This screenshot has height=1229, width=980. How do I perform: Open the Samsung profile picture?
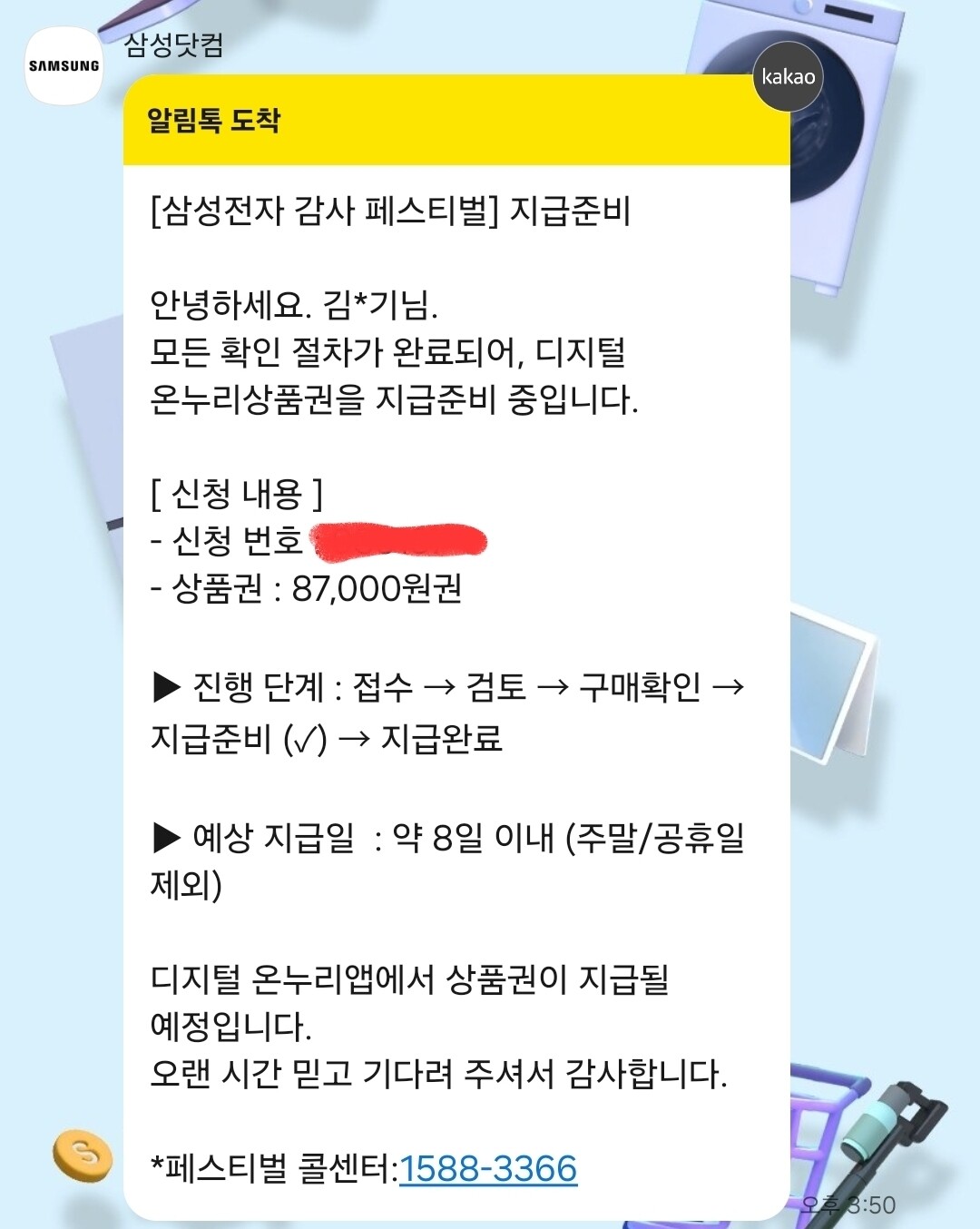click(x=64, y=66)
